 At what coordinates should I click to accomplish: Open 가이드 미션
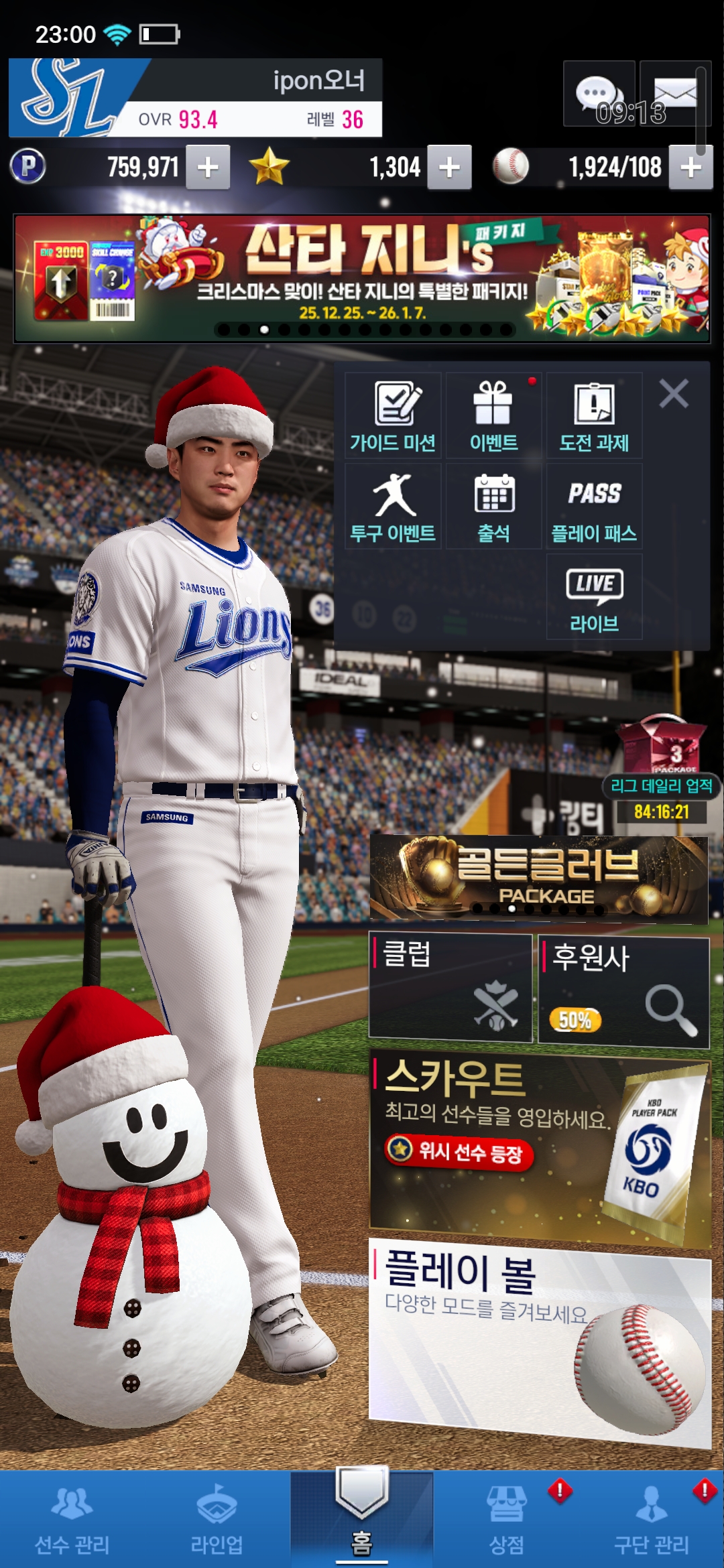(x=393, y=415)
